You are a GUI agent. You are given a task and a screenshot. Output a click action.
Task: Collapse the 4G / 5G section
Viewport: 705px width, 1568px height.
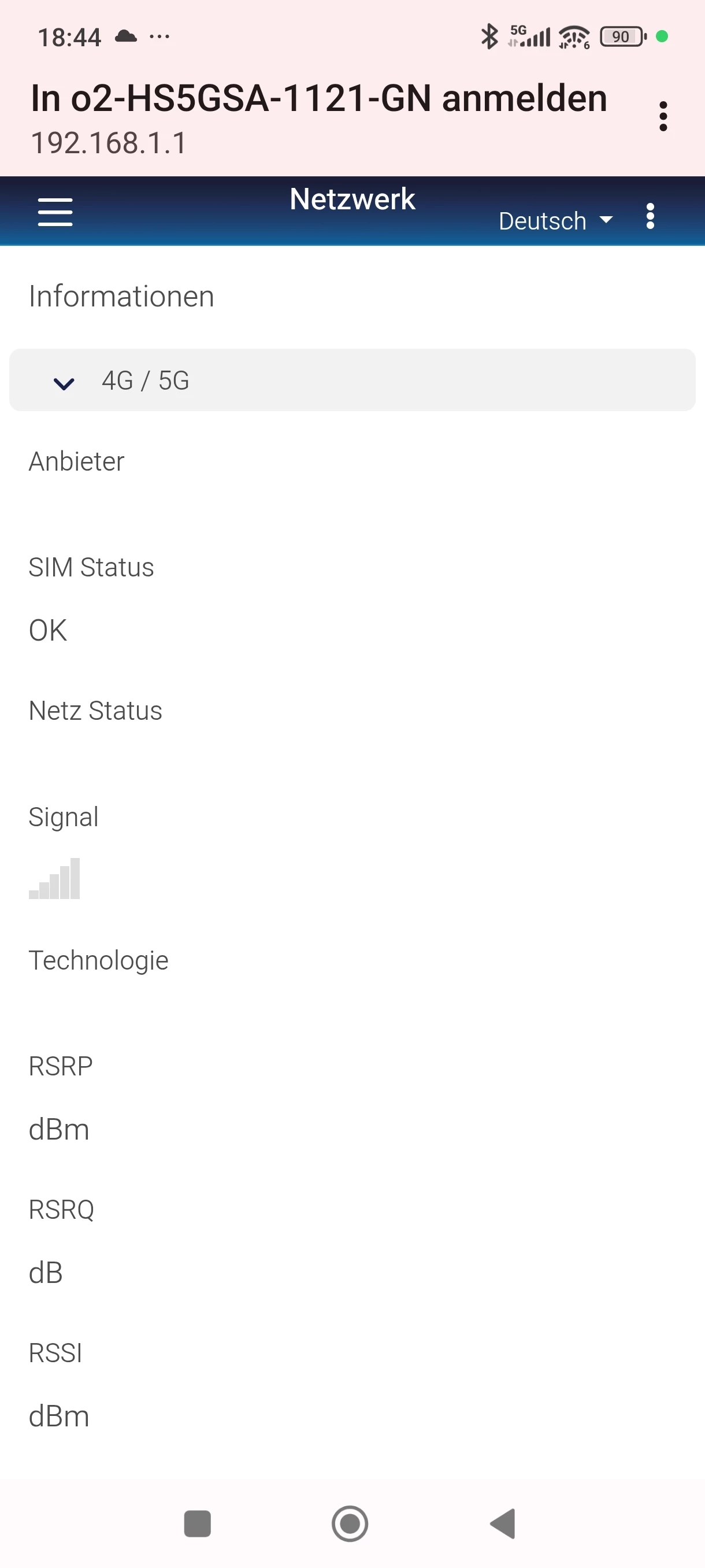tap(64, 382)
